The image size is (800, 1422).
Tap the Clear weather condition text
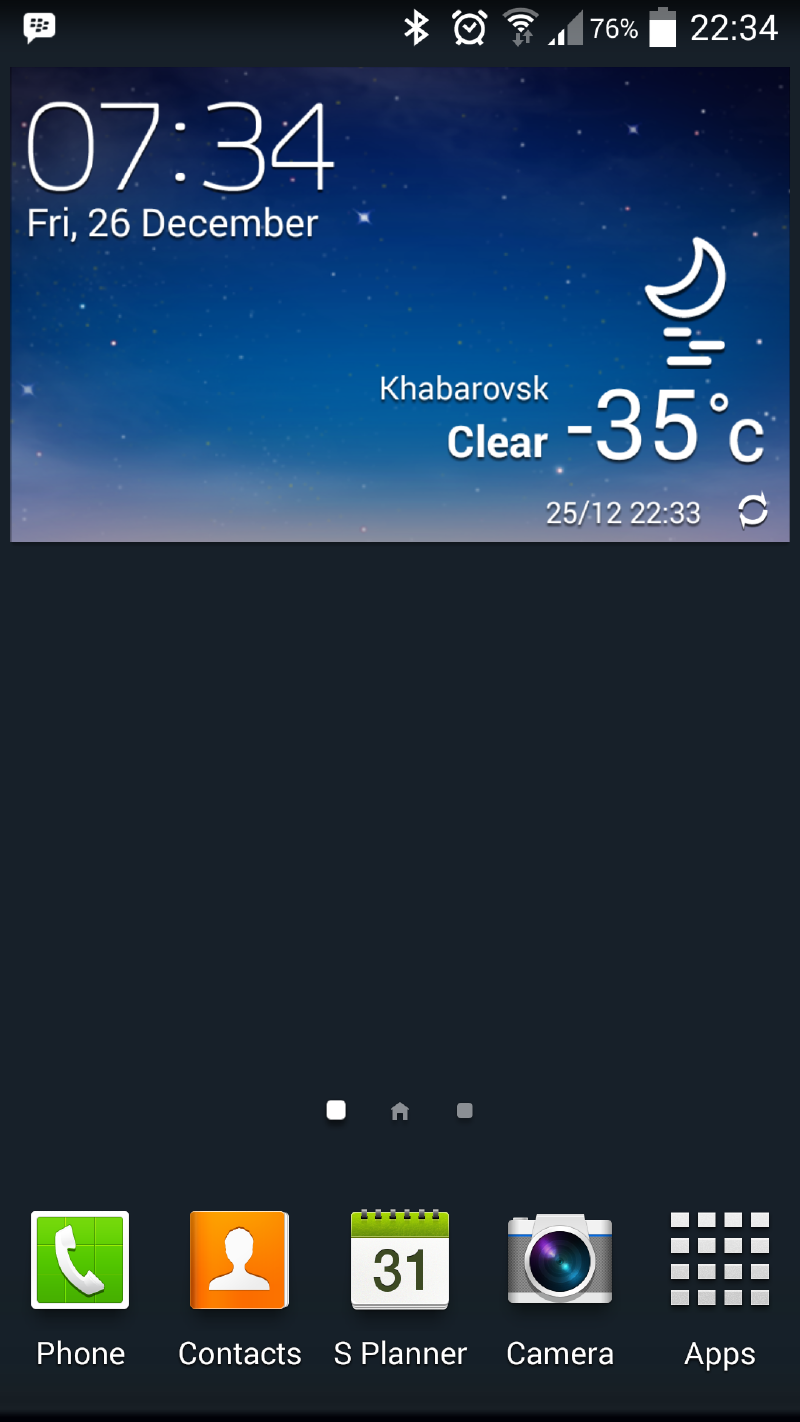[497, 441]
